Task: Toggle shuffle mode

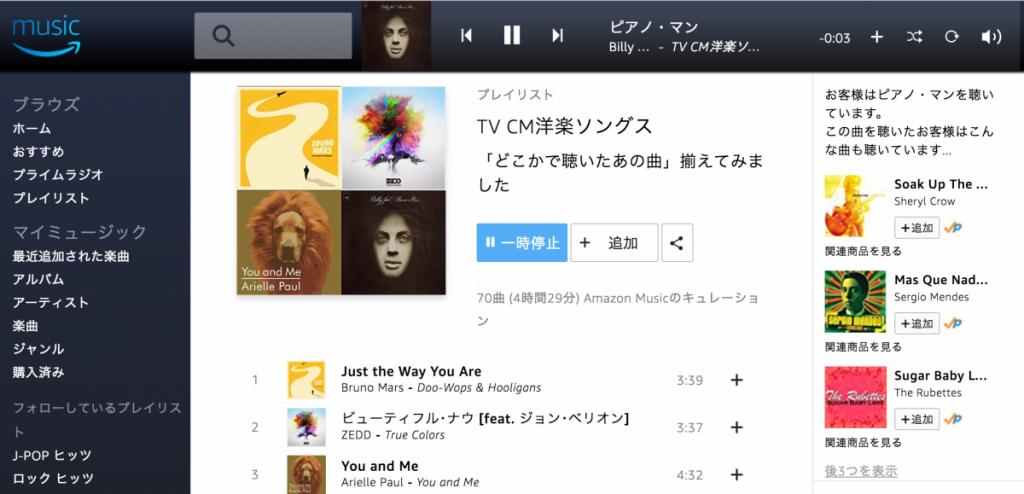Action: pos(914,37)
